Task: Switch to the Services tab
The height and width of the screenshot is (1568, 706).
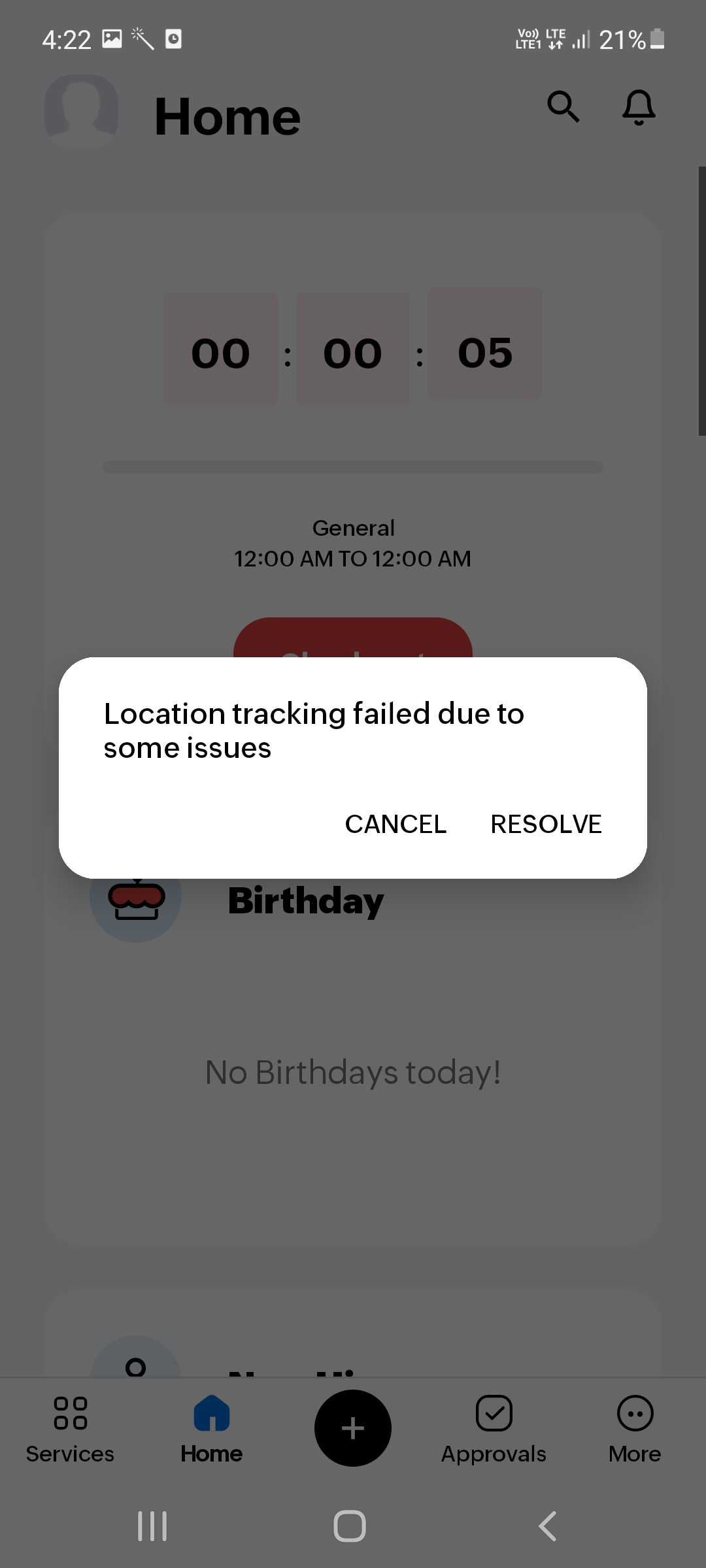Action: tap(70, 1429)
